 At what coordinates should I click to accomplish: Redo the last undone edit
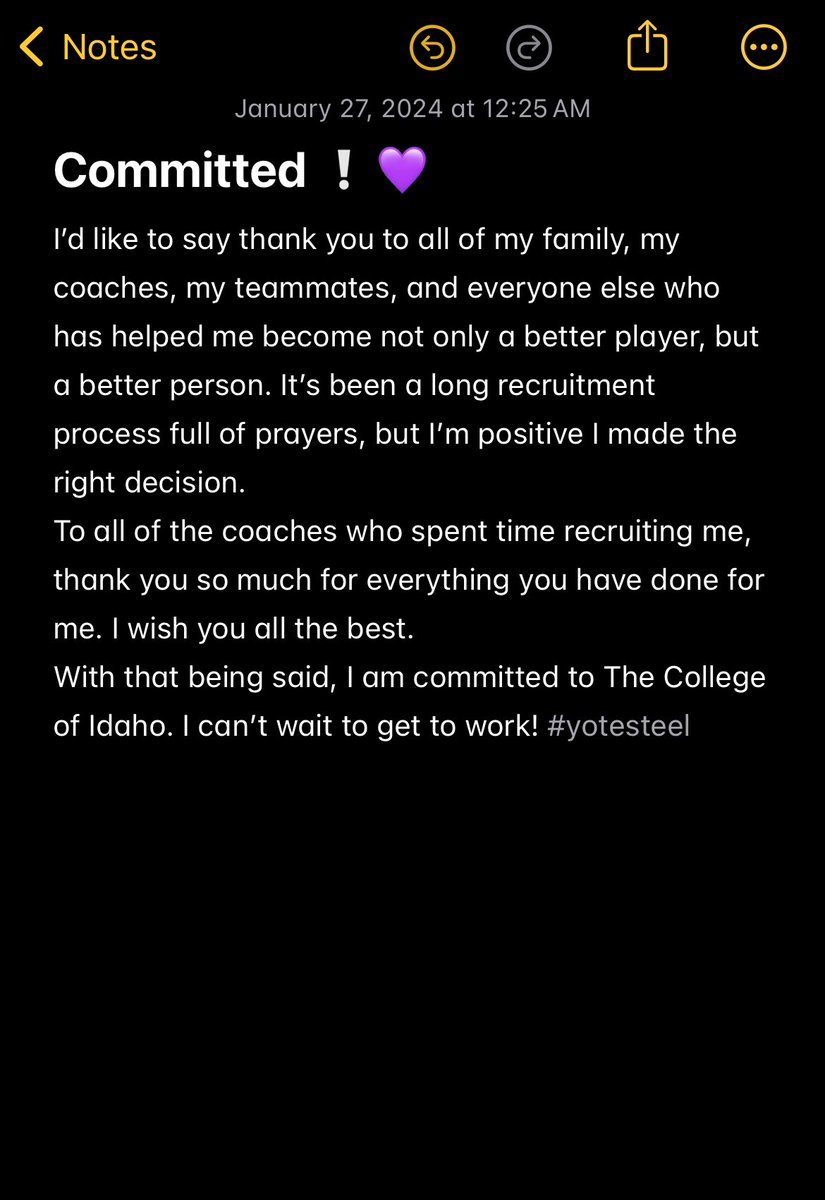(530, 47)
